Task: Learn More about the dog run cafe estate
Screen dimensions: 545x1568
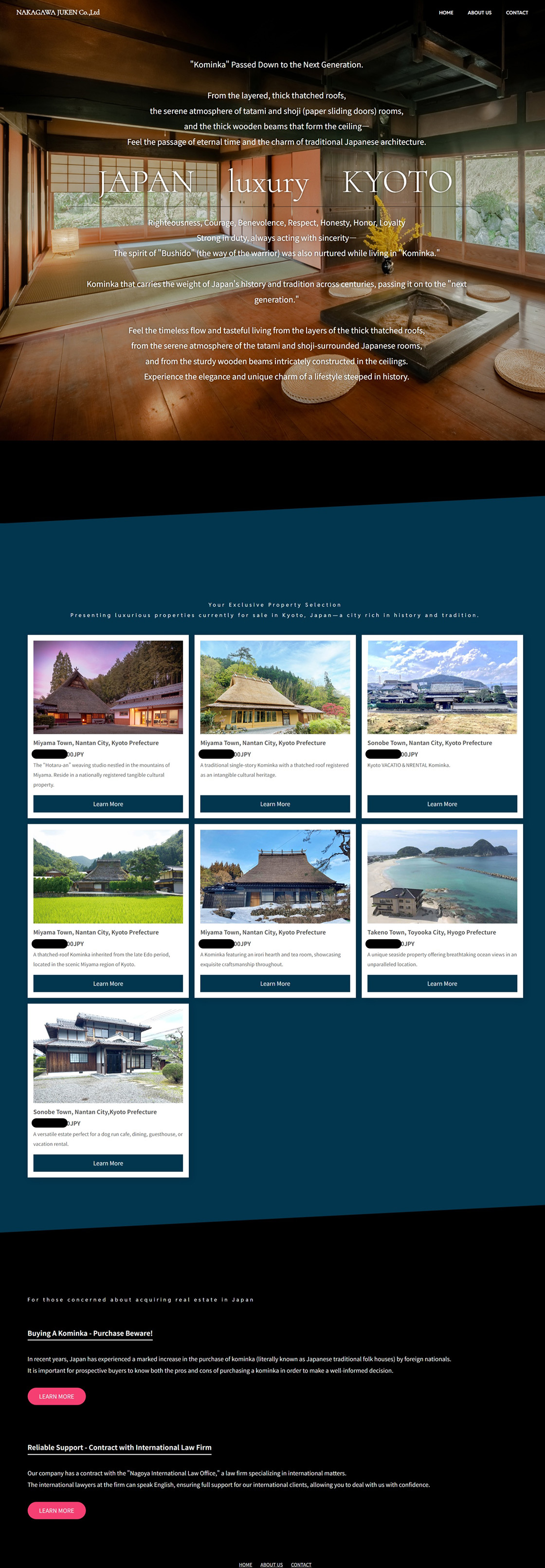Action: point(108,1163)
